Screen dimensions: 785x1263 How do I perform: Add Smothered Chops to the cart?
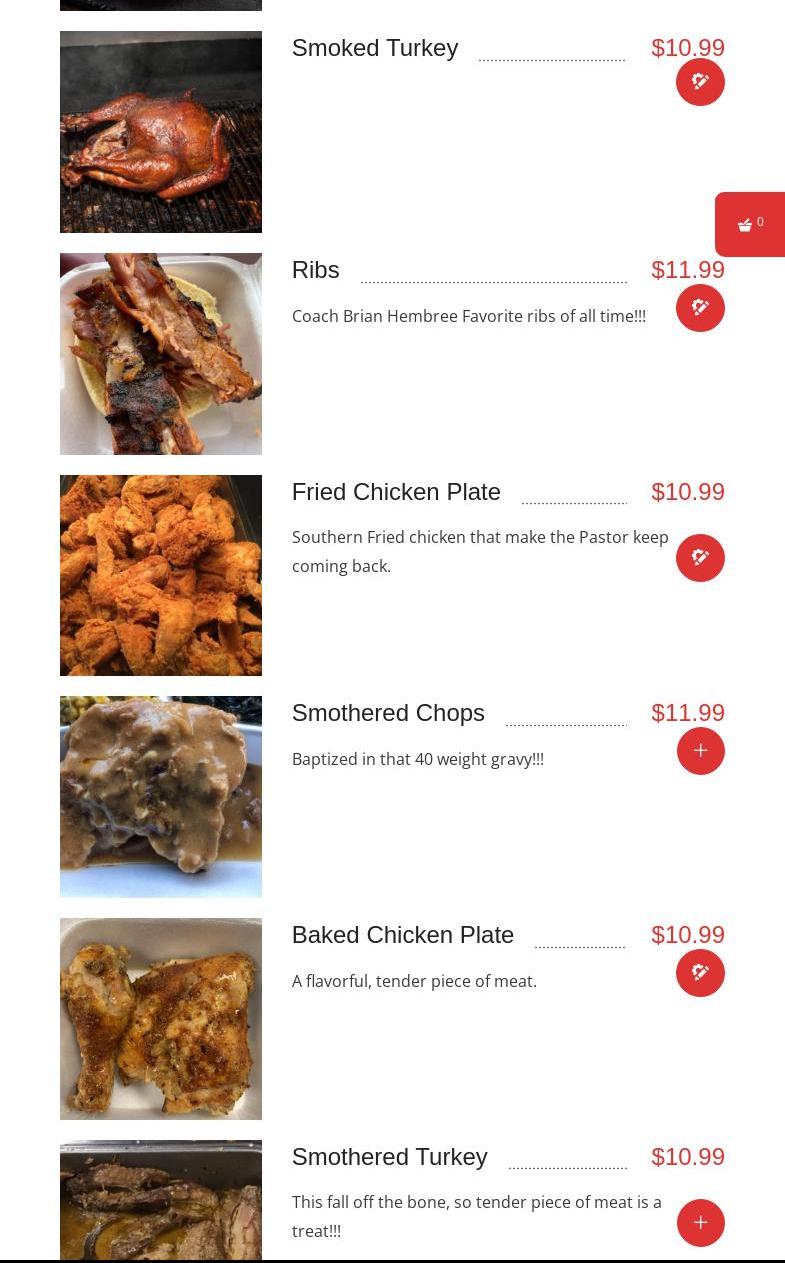[700, 751]
